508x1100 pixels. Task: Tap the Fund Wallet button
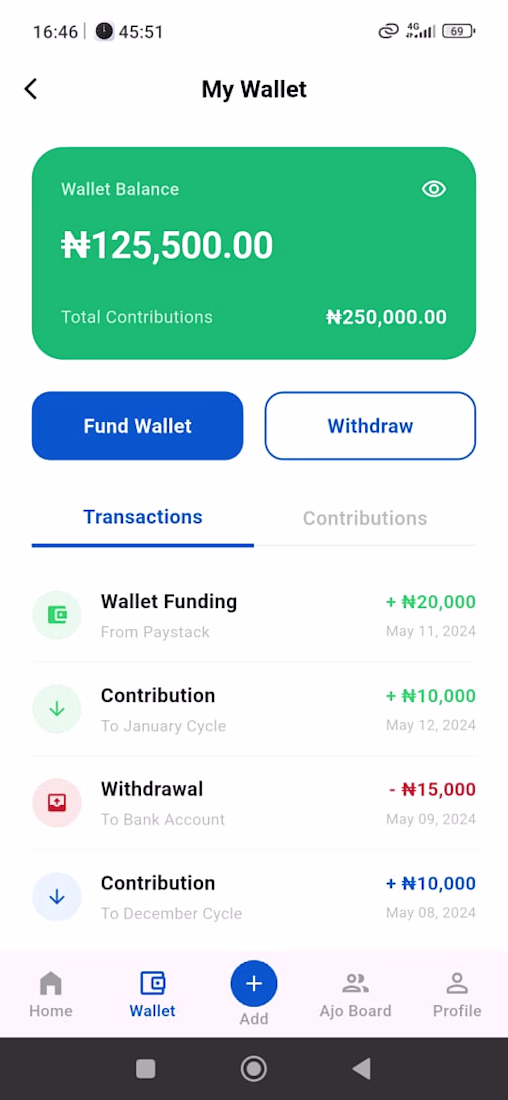pyautogui.click(x=138, y=426)
